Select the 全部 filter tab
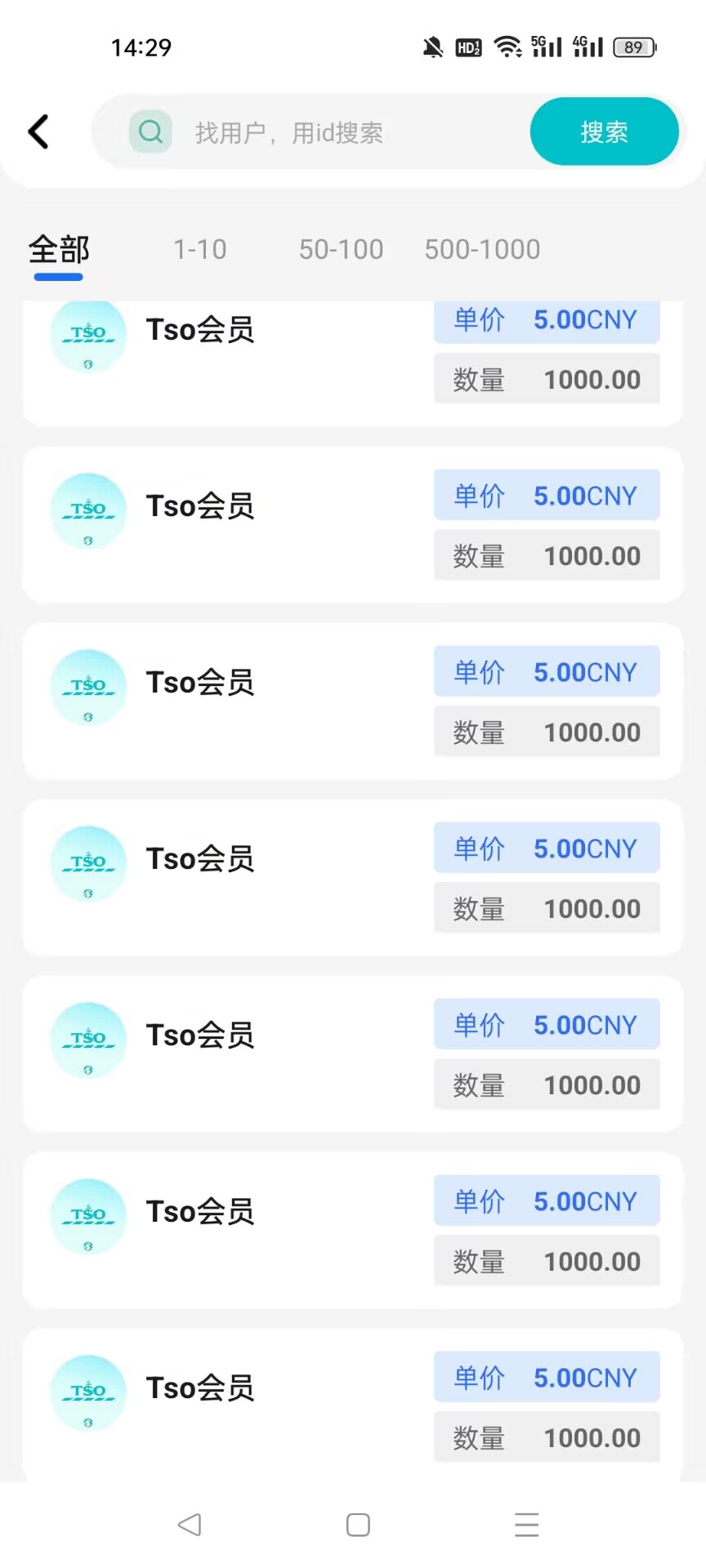This screenshot has height=1568, width=706. coord(57,250)
